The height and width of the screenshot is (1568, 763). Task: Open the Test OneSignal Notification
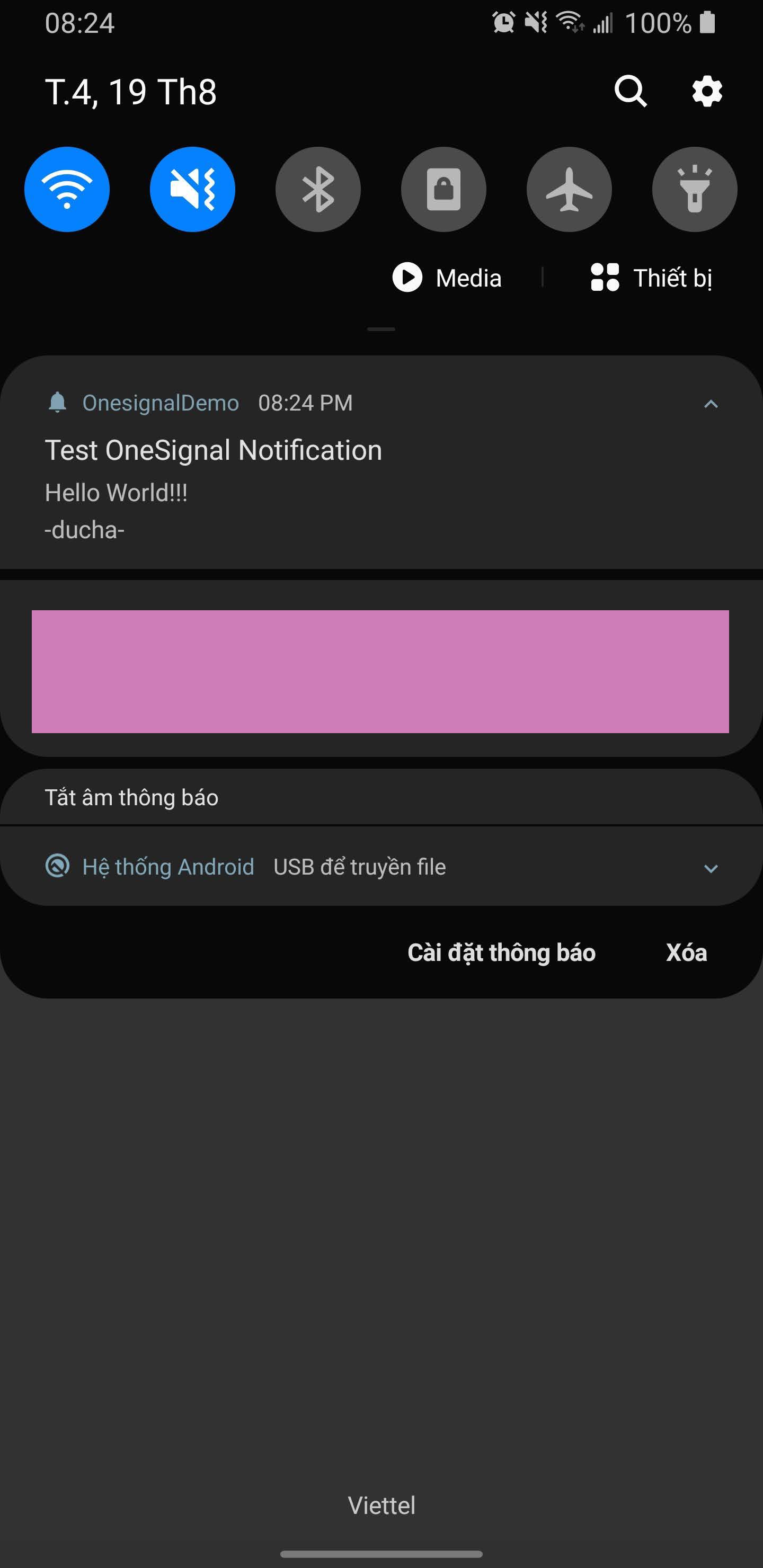[213, 451]
